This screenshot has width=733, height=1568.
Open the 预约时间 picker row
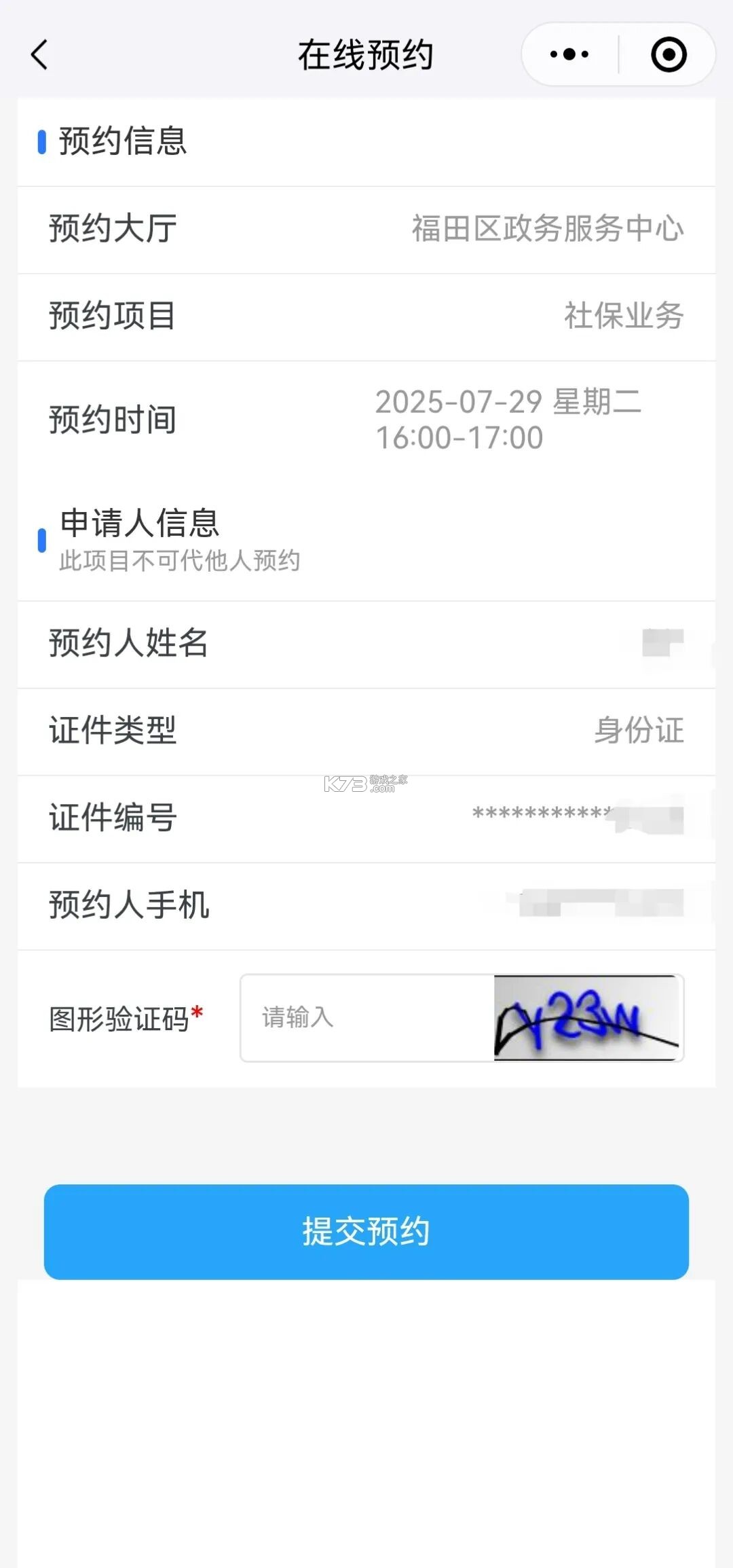[366, 420]
